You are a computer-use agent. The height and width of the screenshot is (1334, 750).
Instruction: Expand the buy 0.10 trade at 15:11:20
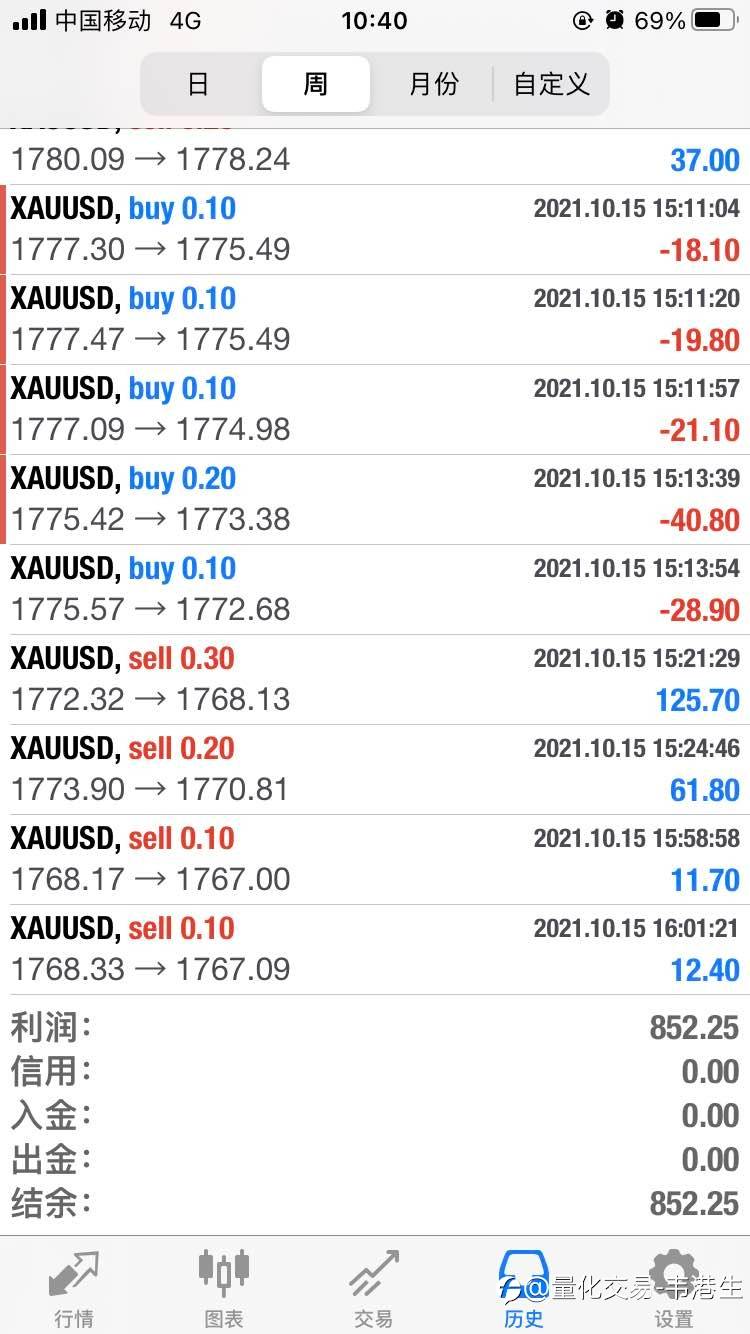tap(375, 320)
